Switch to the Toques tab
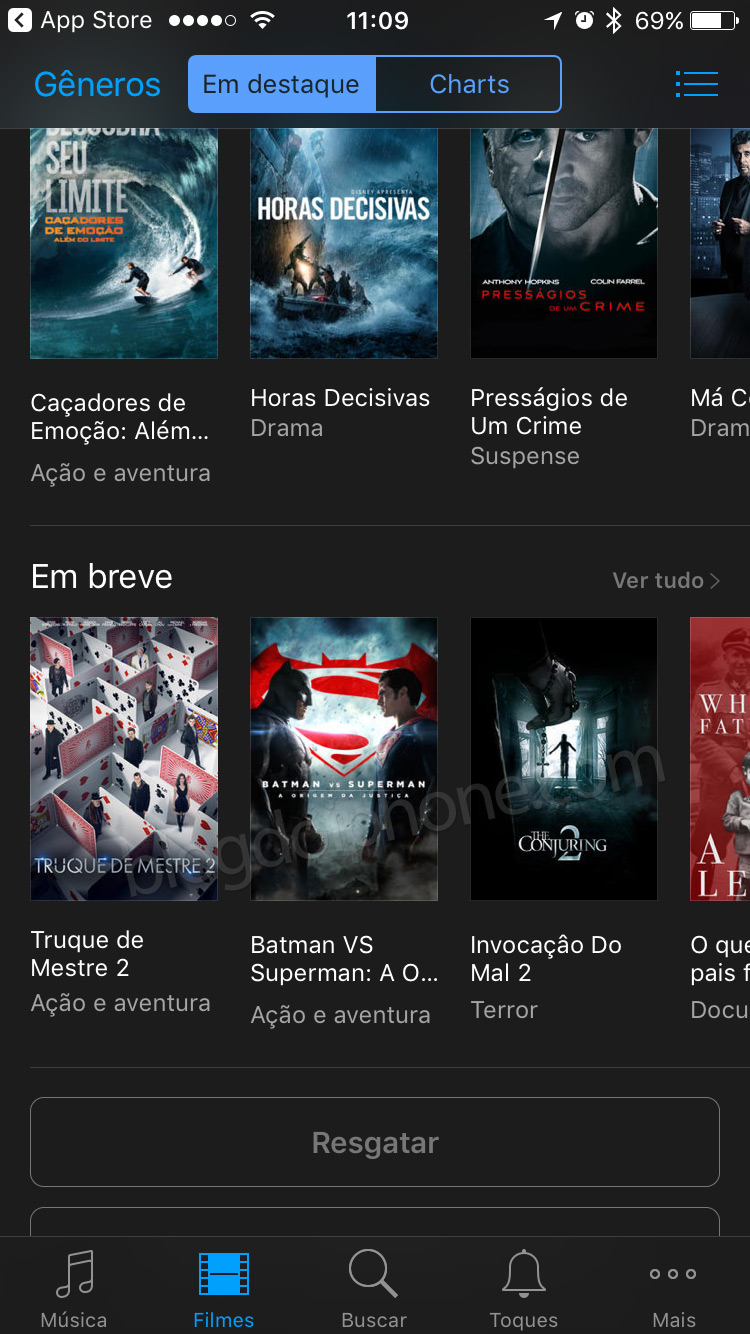750x1334 pixels. (x=524, y=1289)
